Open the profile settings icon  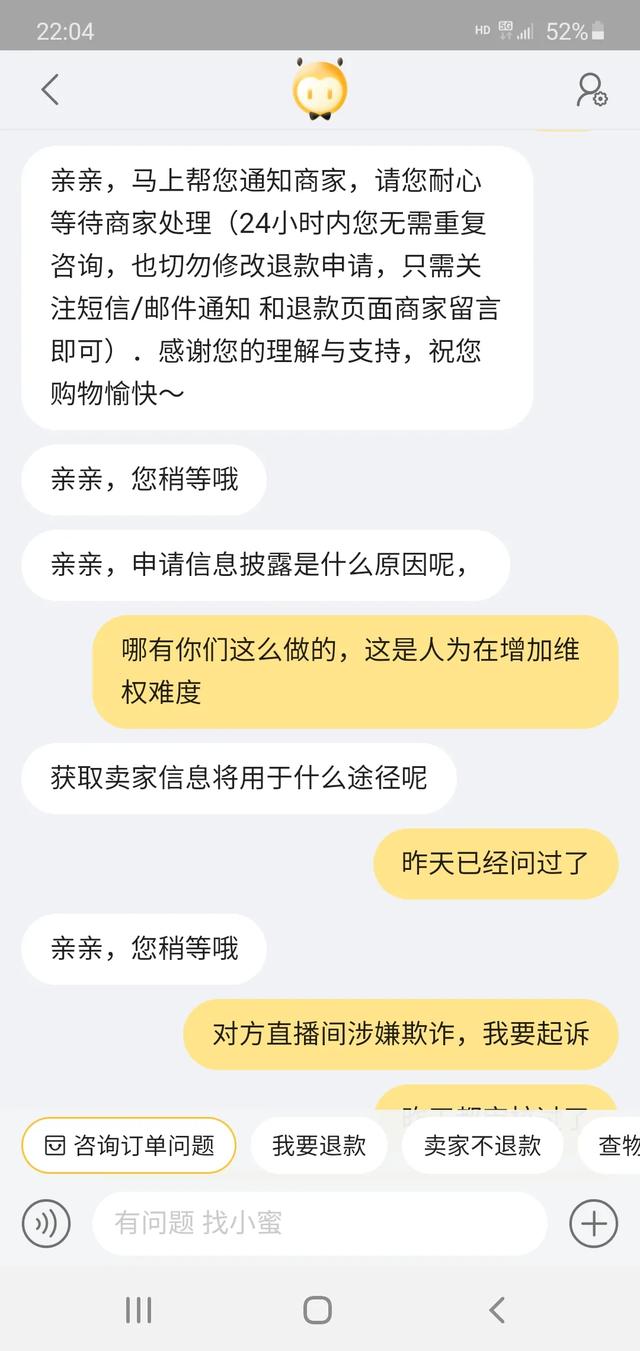click(x=591, y=90)
